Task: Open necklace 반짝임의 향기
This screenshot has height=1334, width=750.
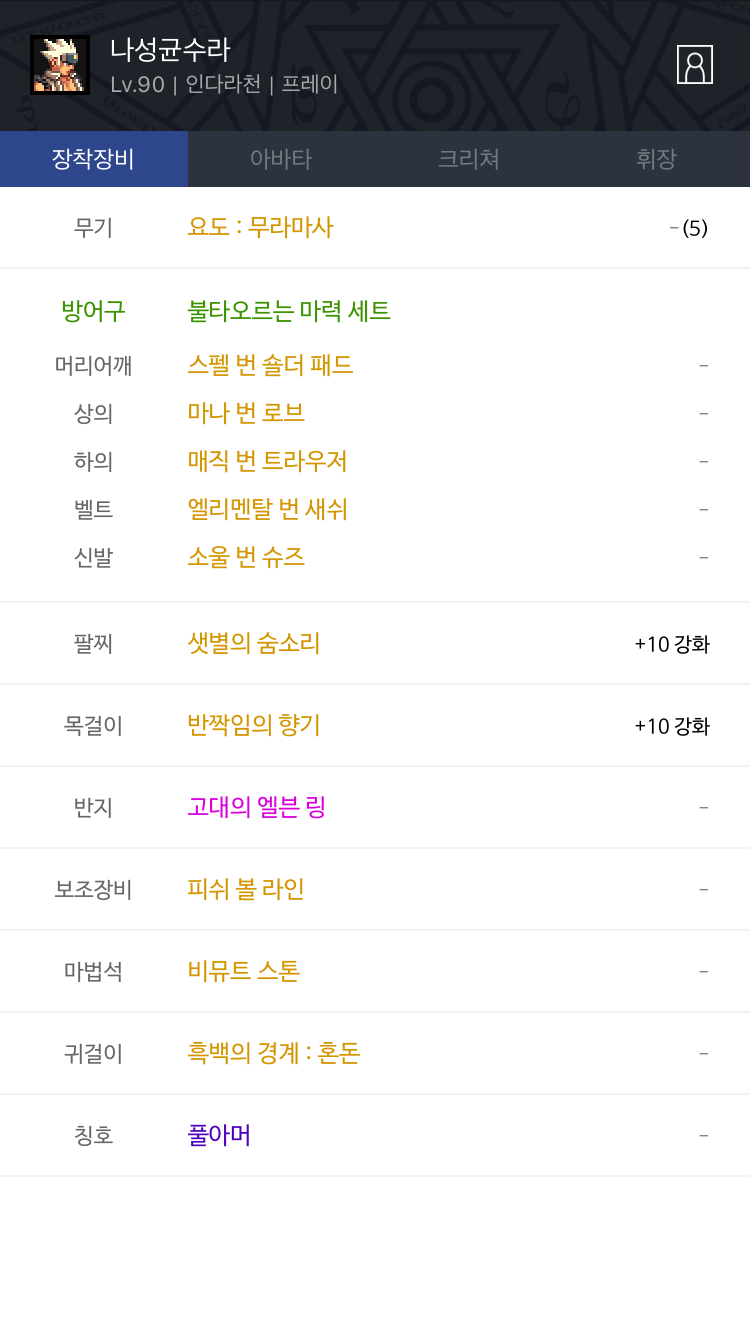Action: (x=254, y=725)
